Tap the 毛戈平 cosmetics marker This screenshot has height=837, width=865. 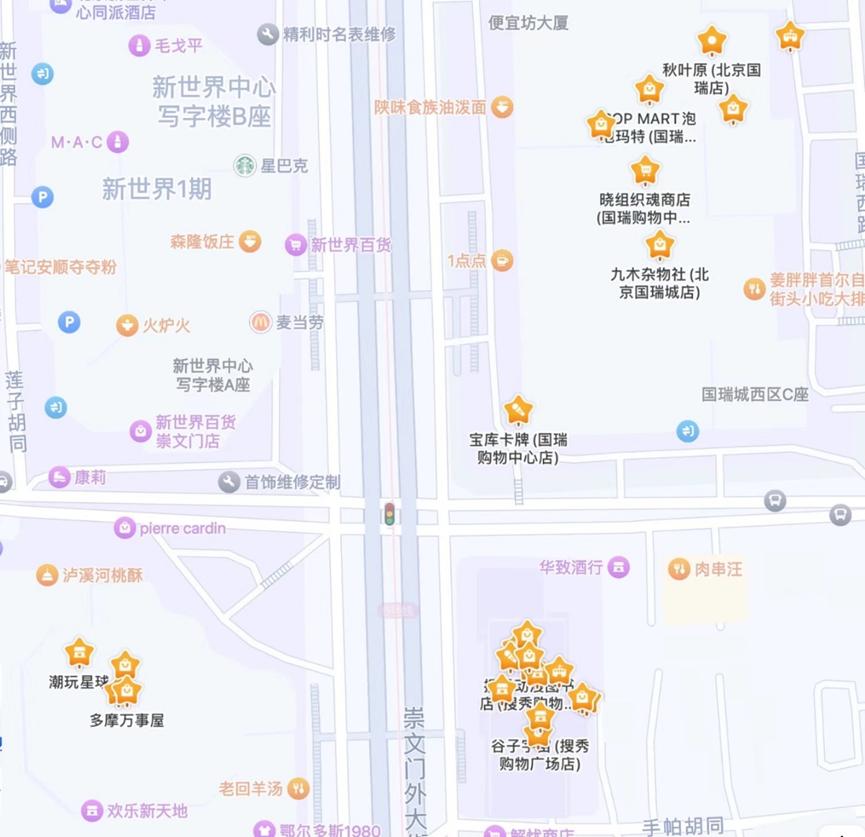(x=139, y=45)
